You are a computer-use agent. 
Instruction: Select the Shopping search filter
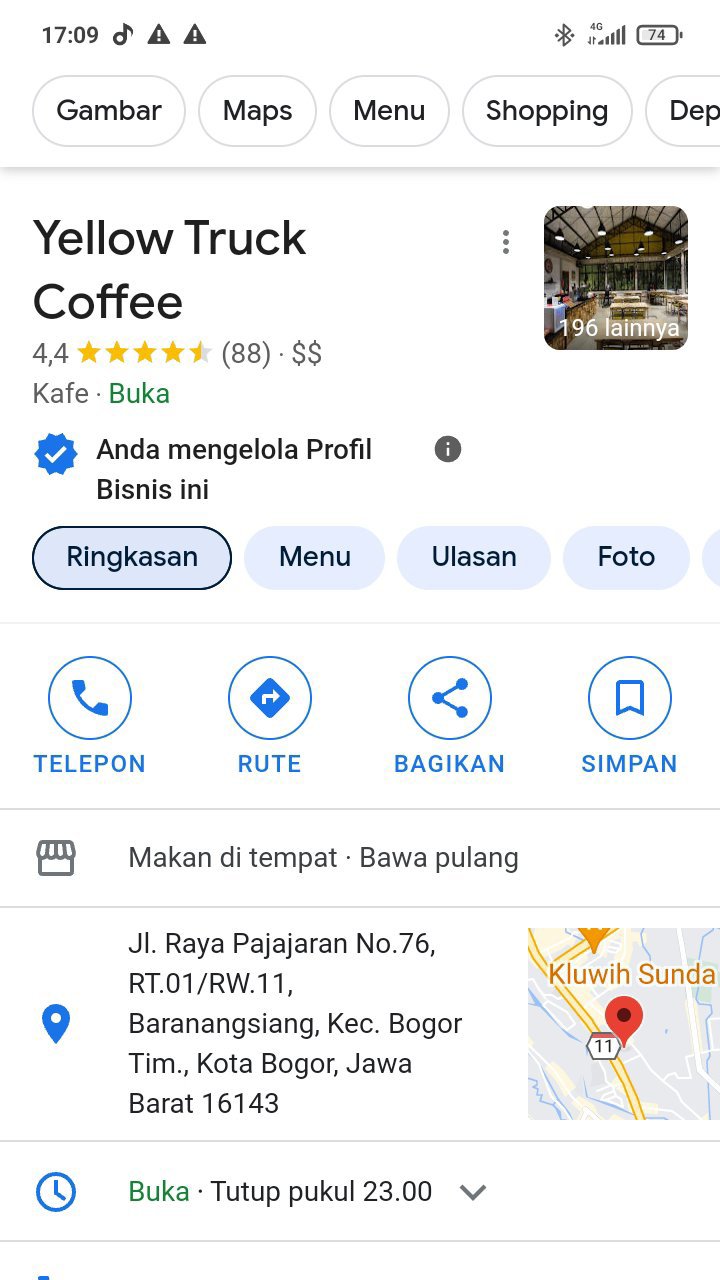coord(546,111)
